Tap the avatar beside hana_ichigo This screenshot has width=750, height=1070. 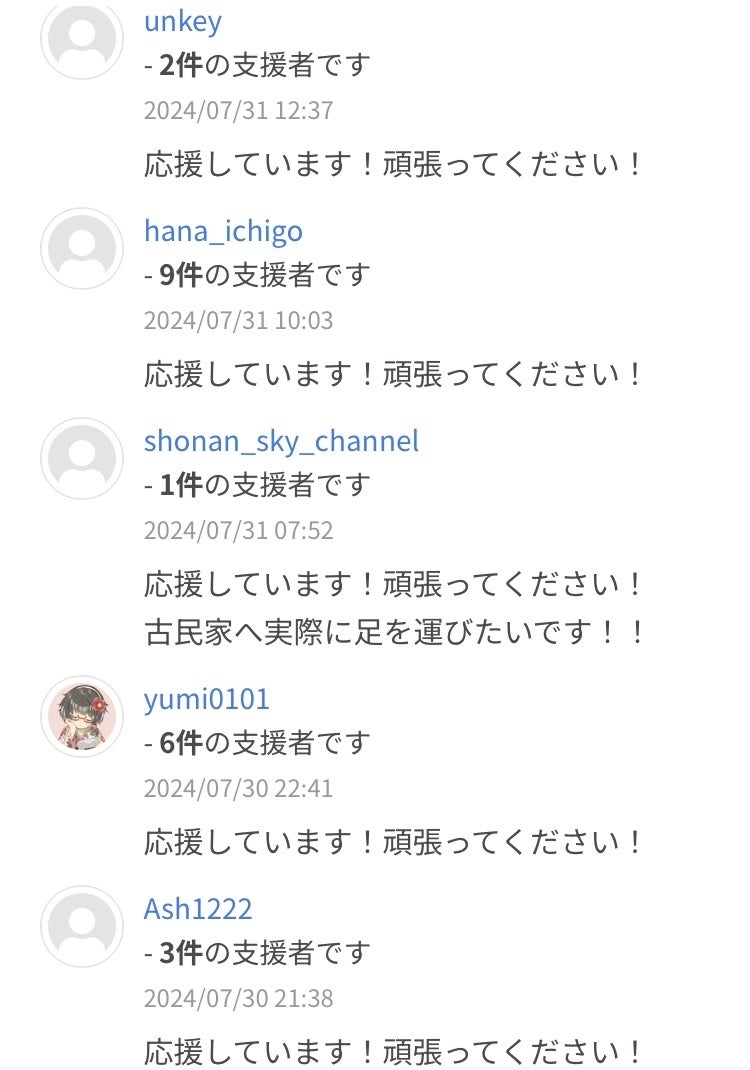tap(82, 249)
